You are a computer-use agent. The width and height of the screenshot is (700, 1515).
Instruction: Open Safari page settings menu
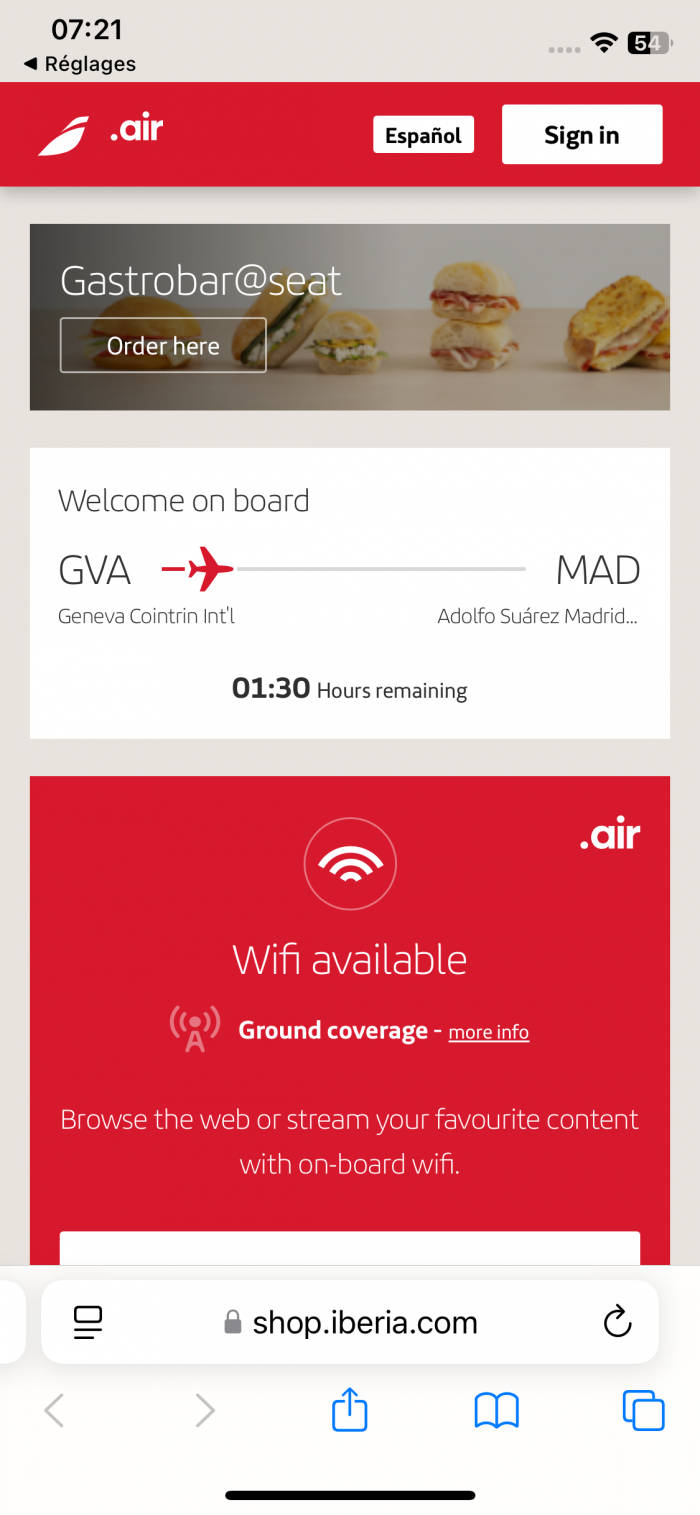pyautogui.click(x=89, y=1322)
